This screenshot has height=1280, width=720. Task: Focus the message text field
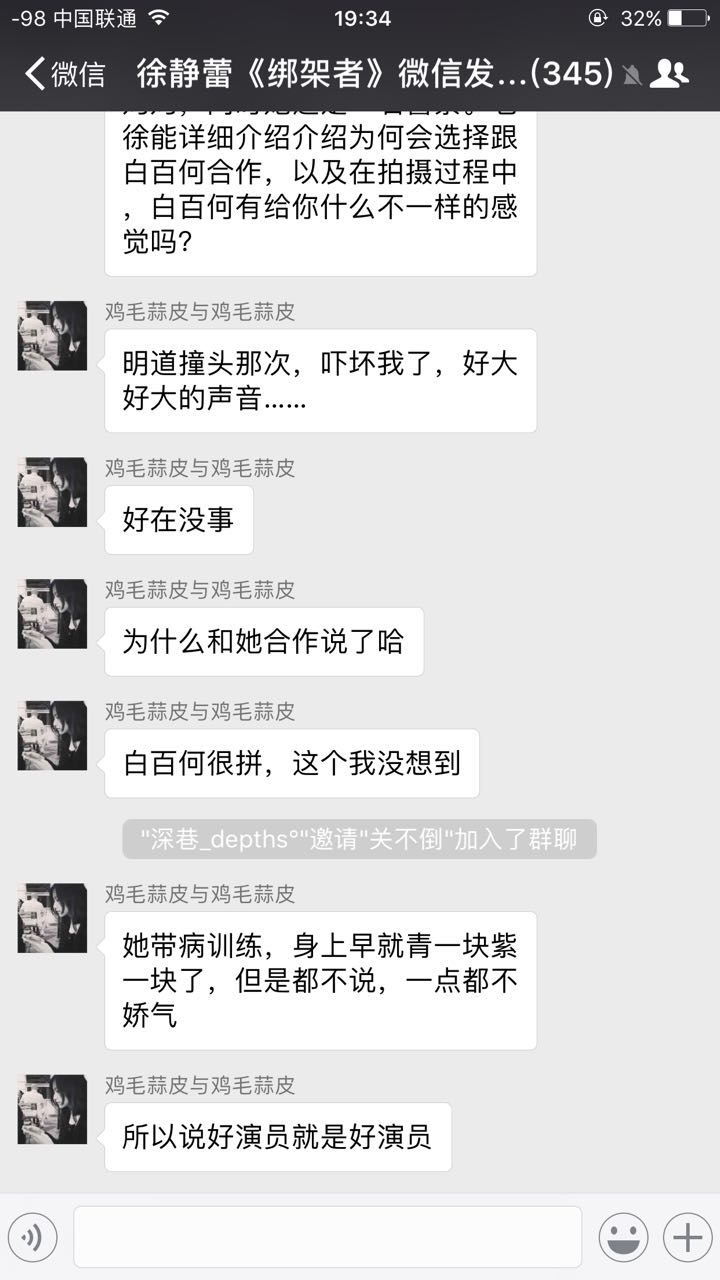pos(328,1237)
